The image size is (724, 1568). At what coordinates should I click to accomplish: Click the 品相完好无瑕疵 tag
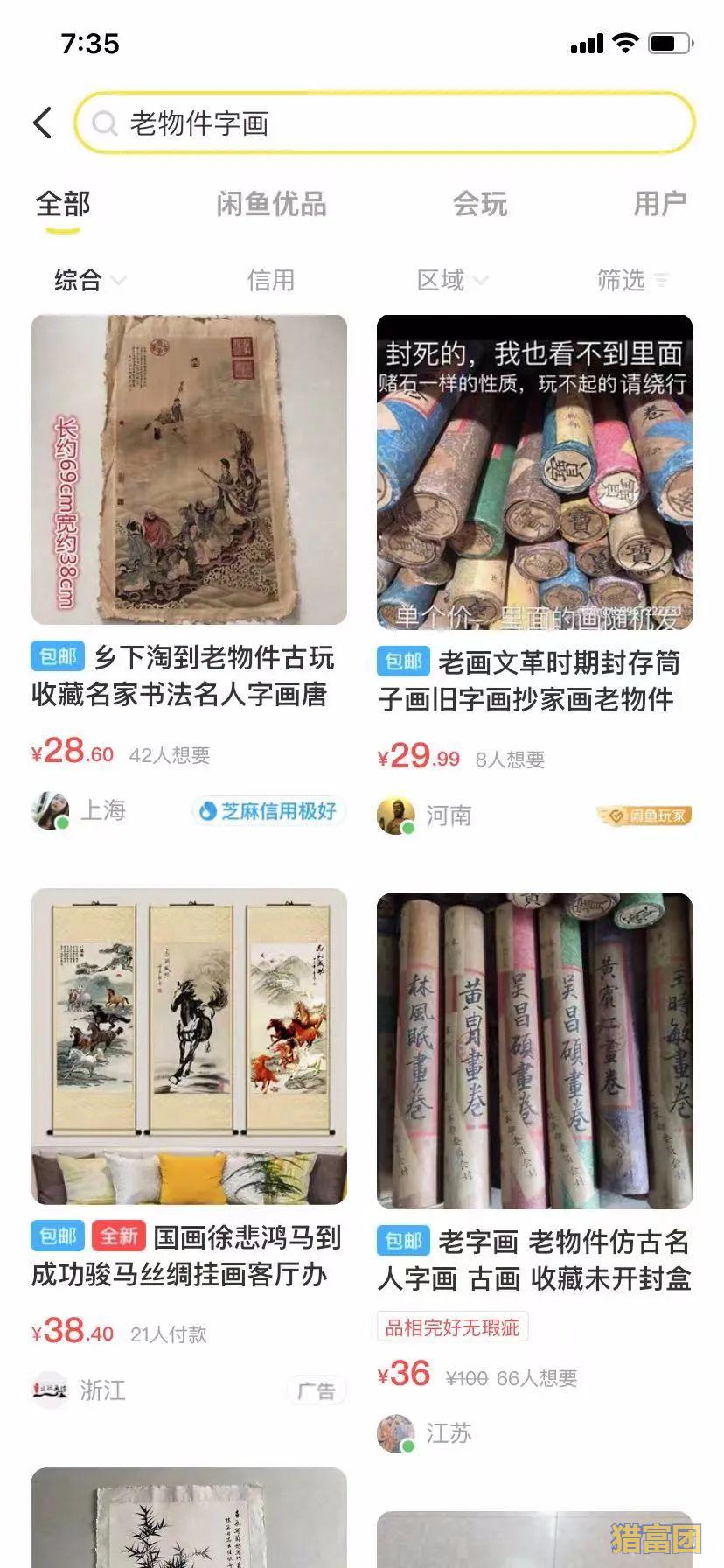pyautogui.click(x=451, y=1327)
